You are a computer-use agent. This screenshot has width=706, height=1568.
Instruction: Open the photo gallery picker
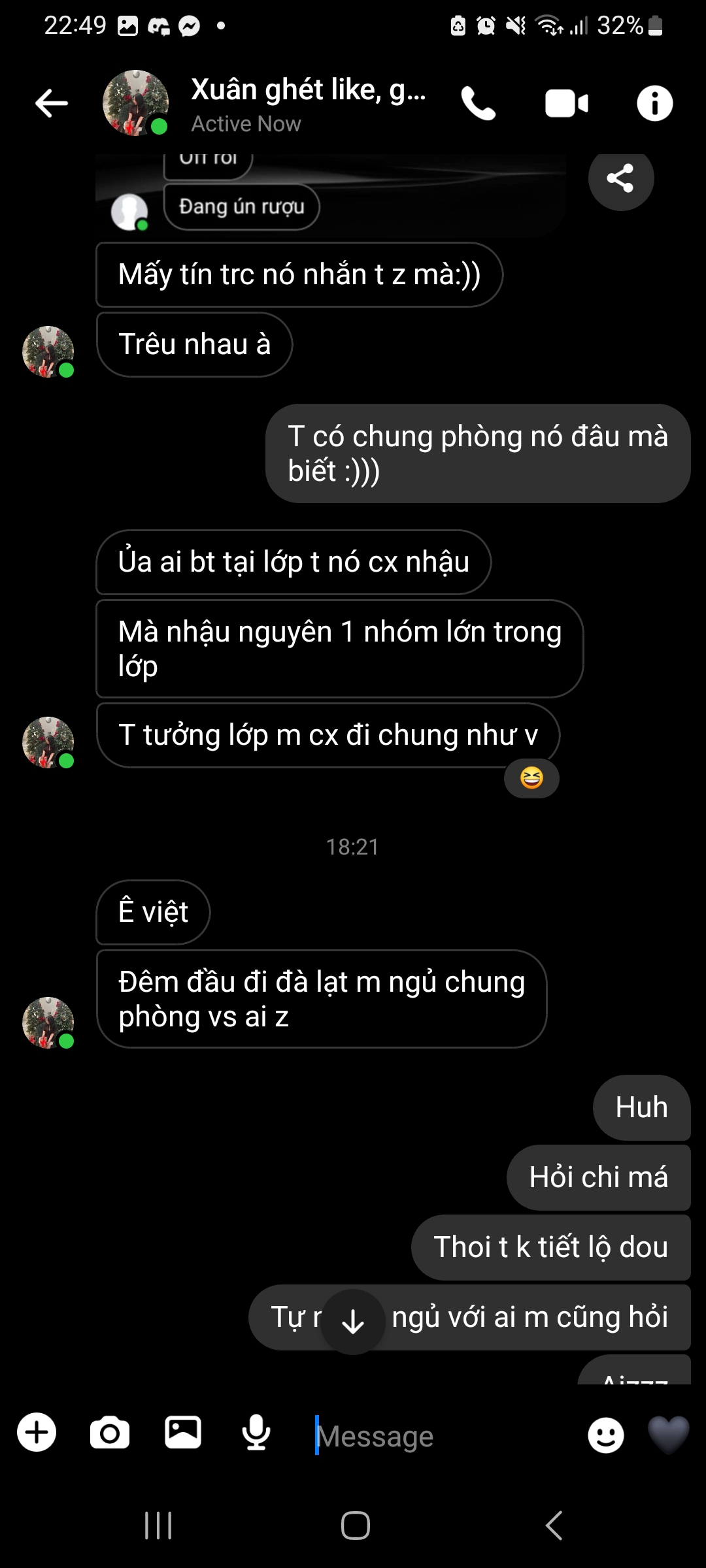pyautogui.click(x=183, y=1432)
